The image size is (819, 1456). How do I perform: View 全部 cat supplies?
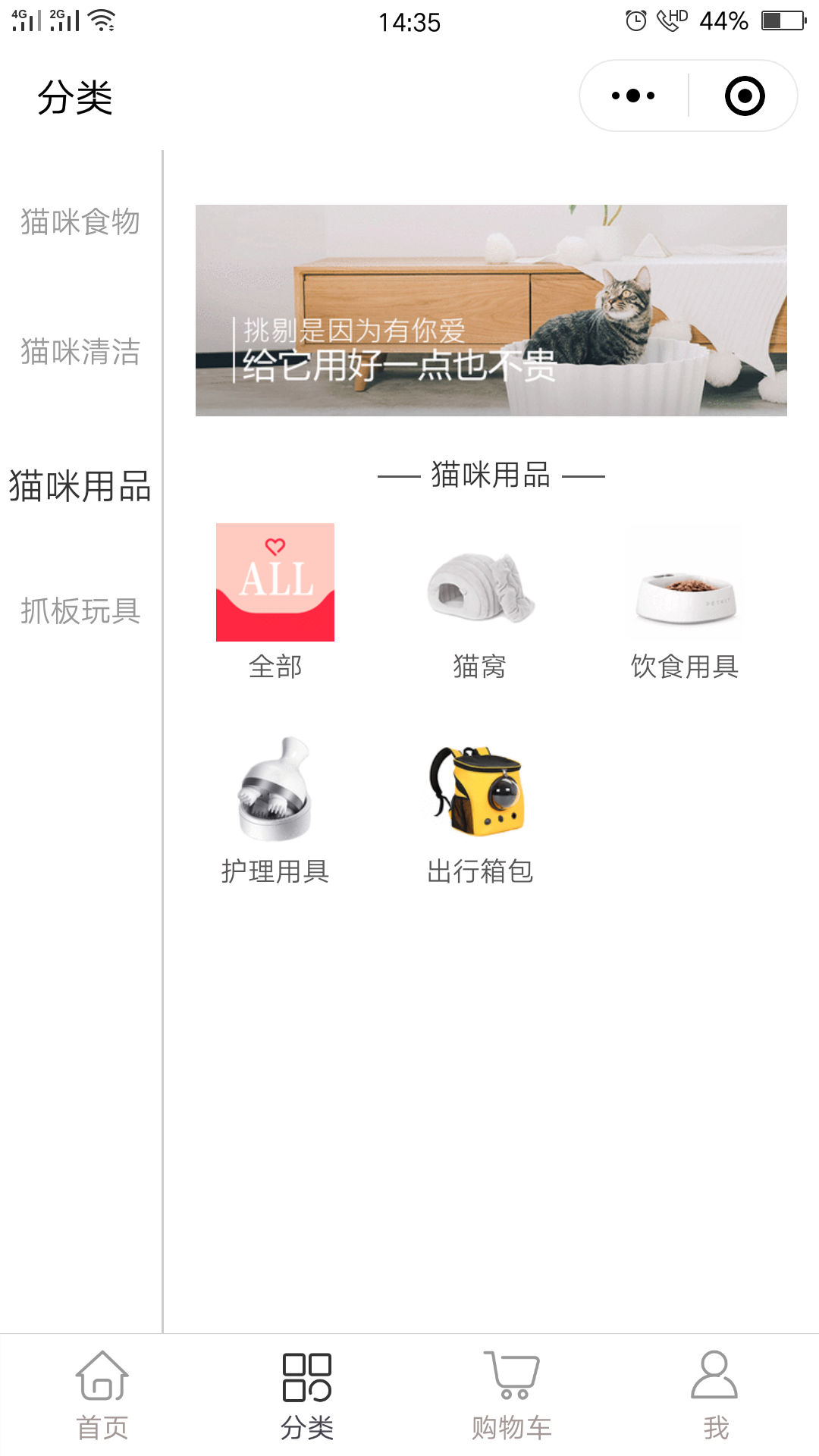[275, 602]
